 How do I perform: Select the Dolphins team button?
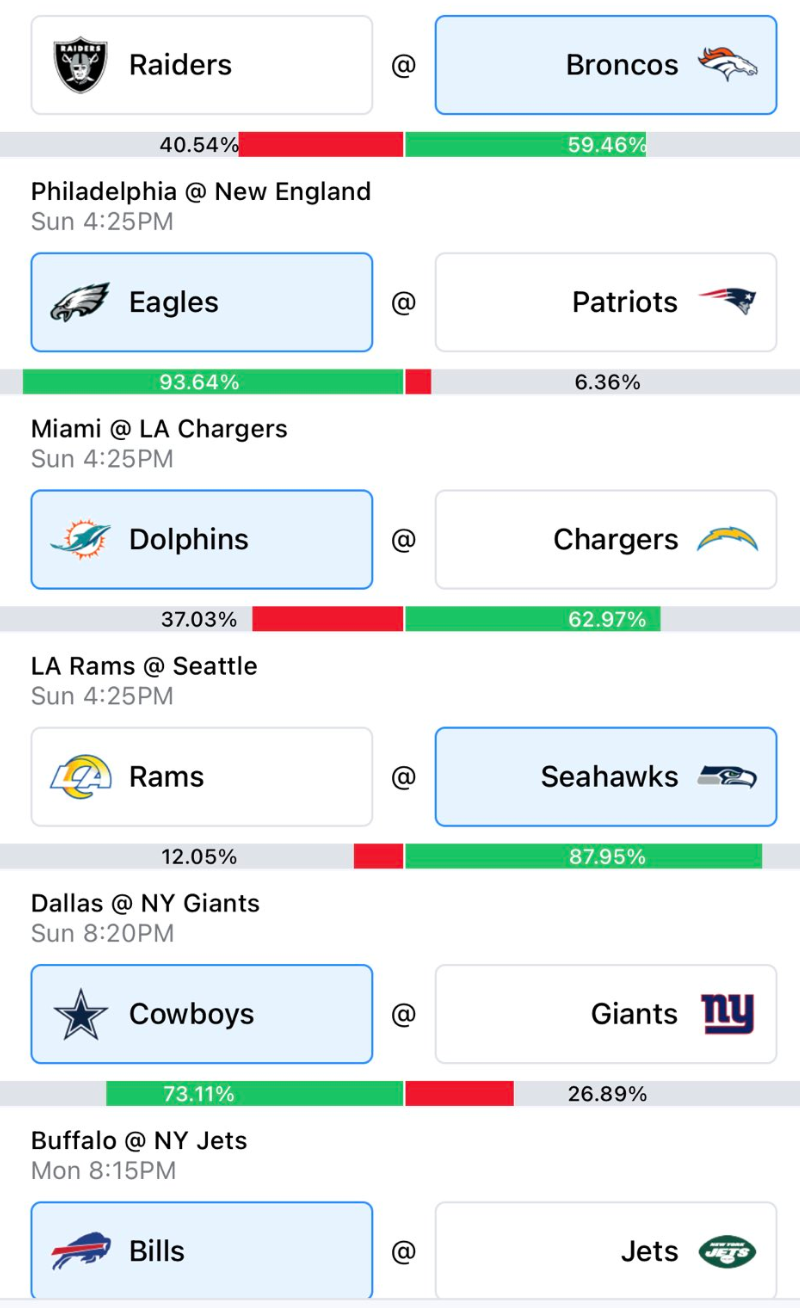[x=202, y=539]
